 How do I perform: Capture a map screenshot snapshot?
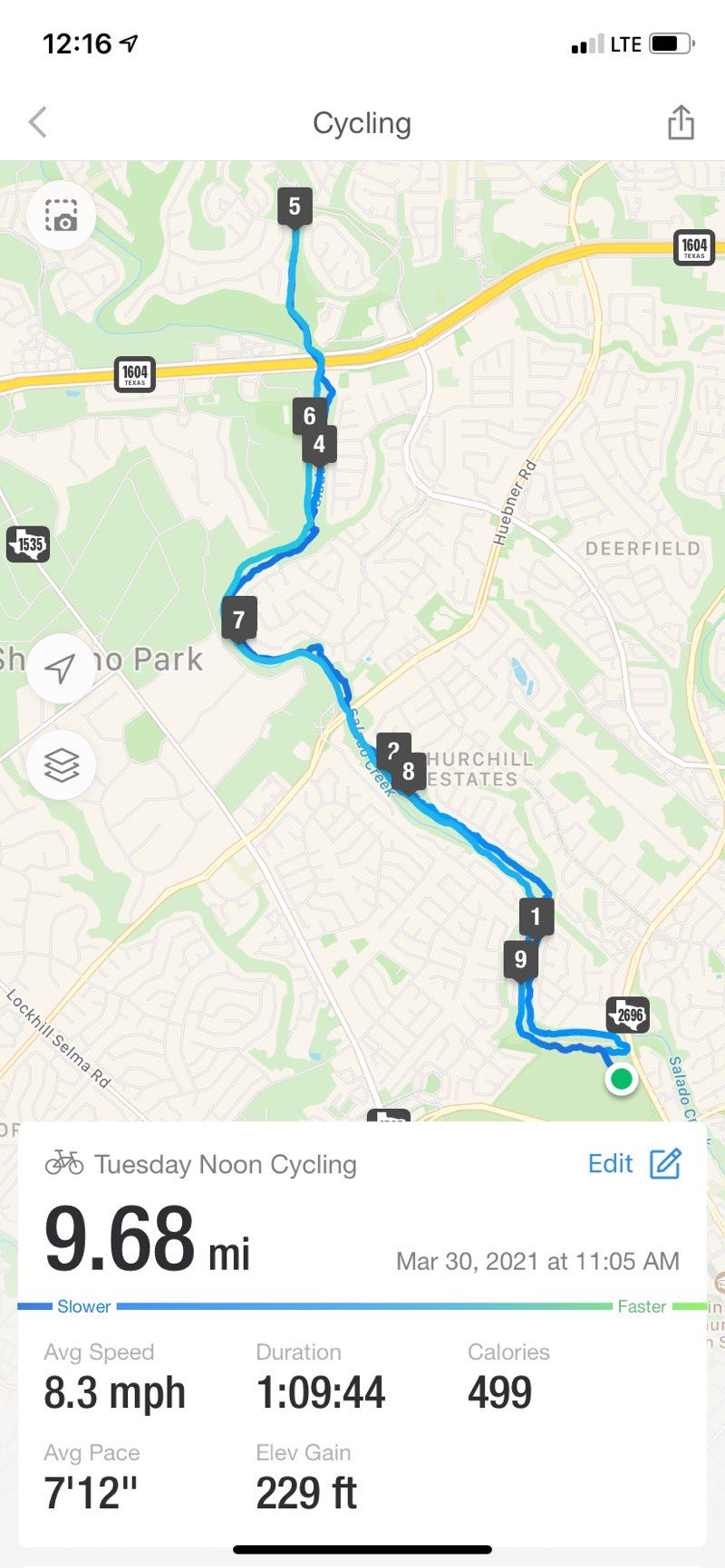click(61, 216)
